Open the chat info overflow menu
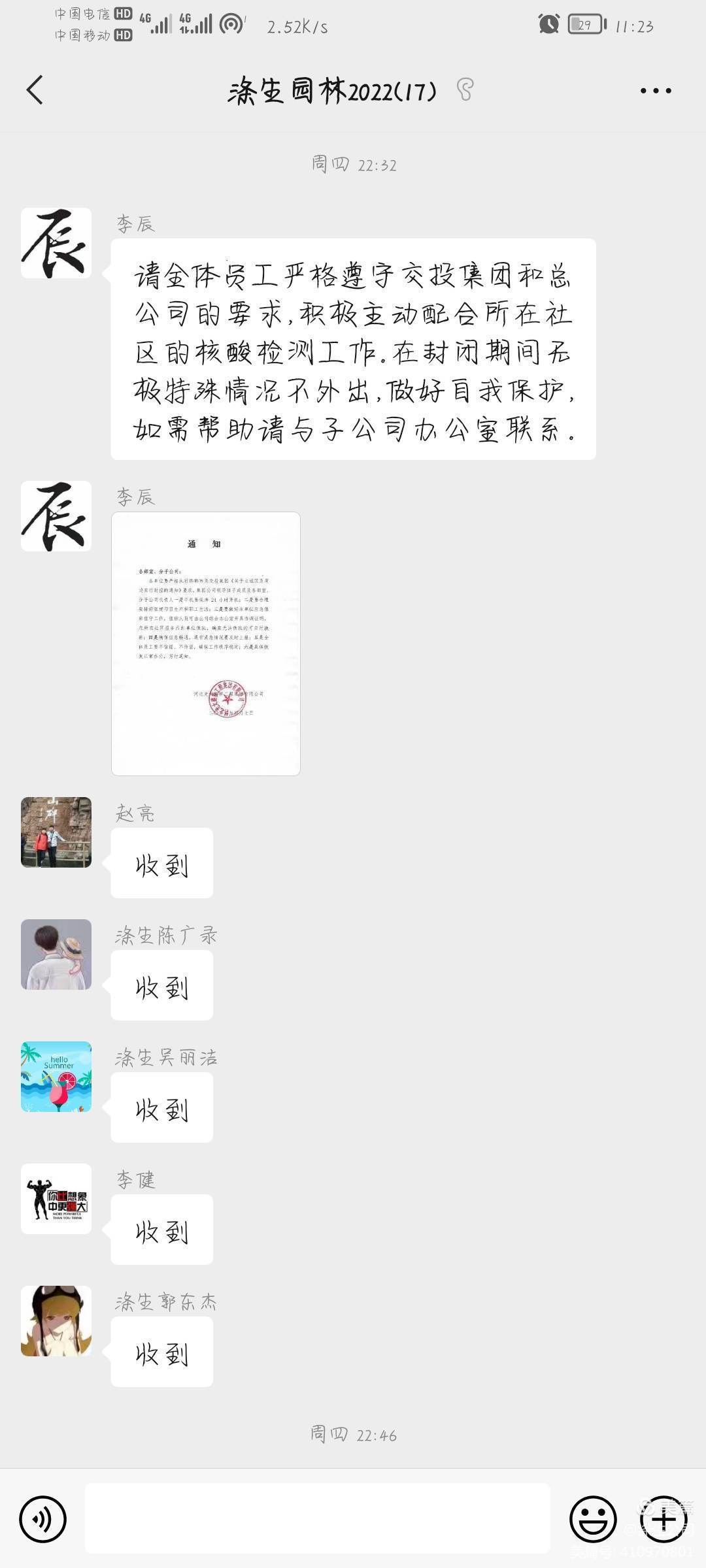706x1568 pixels. click(x=656, y=91)
